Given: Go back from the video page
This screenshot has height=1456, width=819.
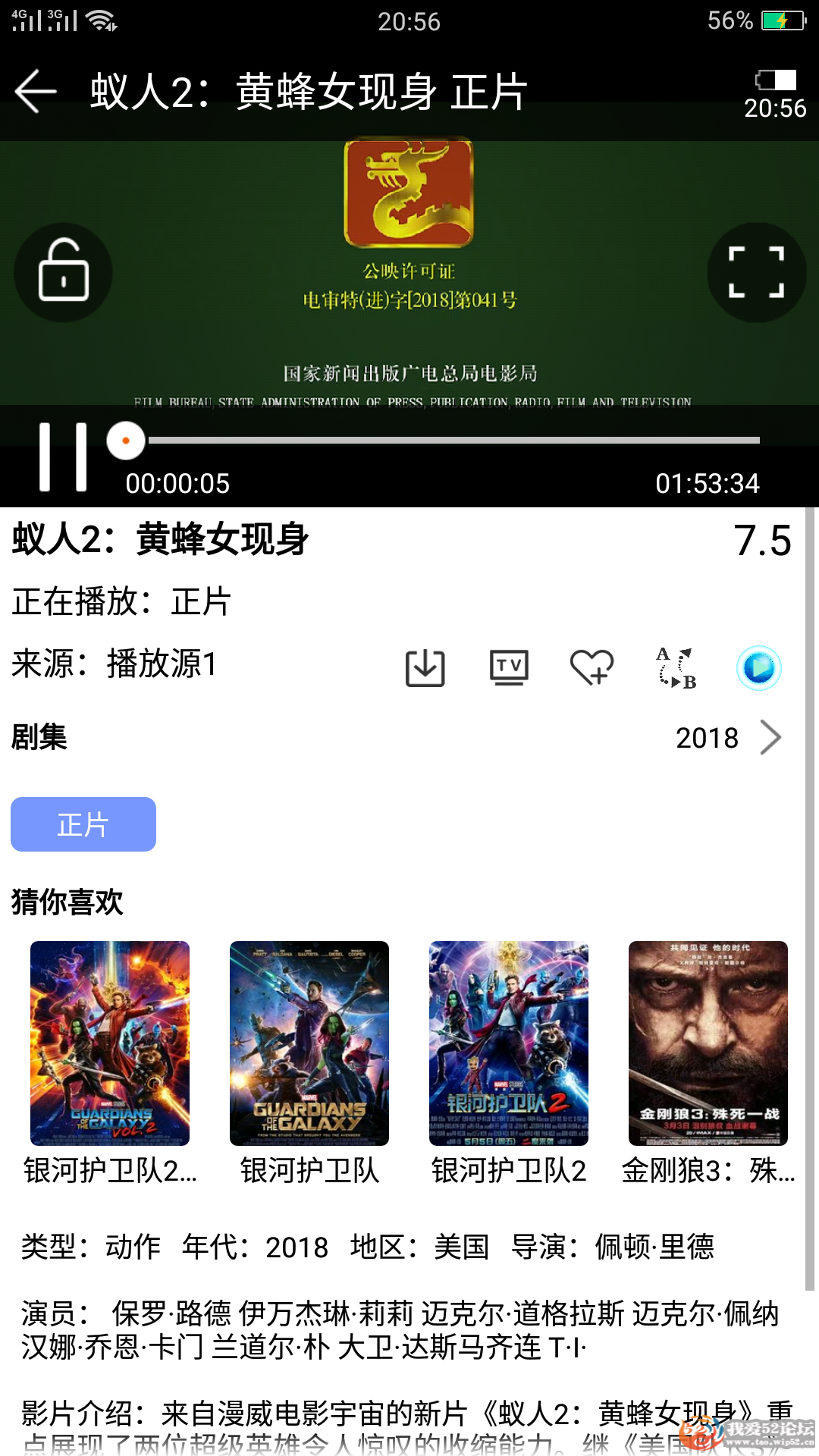Looking at the screenshot, I should click(x=36, y=92).
